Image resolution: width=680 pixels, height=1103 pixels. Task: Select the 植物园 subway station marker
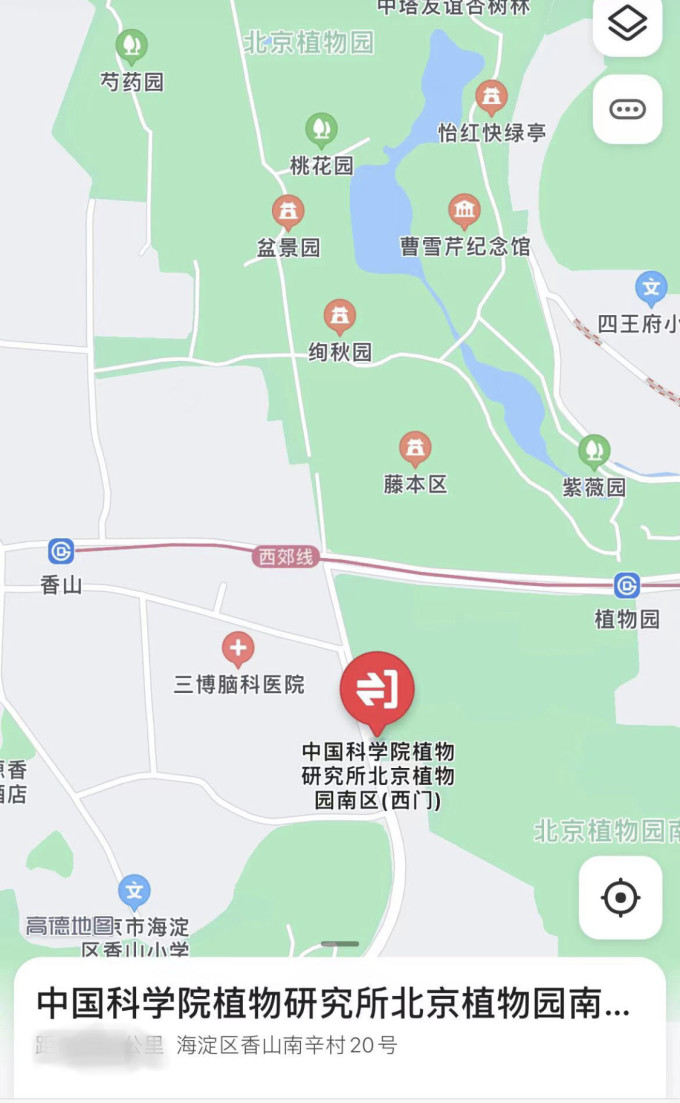click(627, 585)
